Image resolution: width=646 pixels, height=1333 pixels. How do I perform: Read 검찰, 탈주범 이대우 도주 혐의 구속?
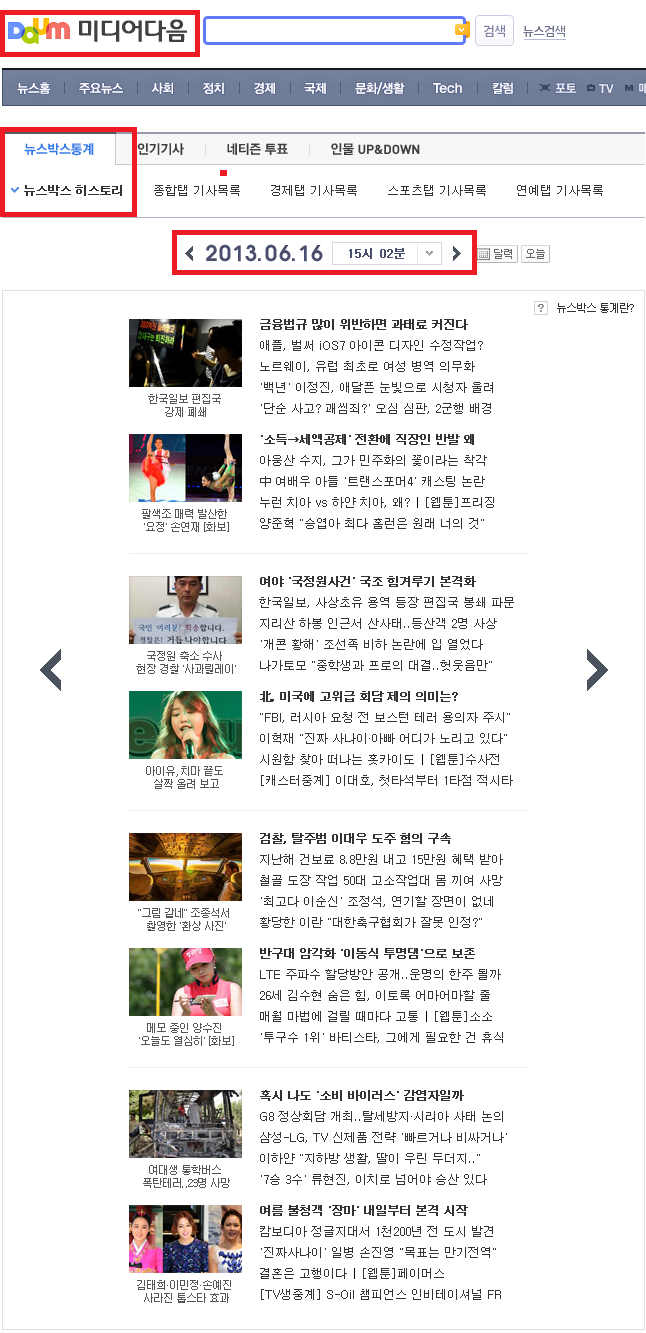click(355, 838)
